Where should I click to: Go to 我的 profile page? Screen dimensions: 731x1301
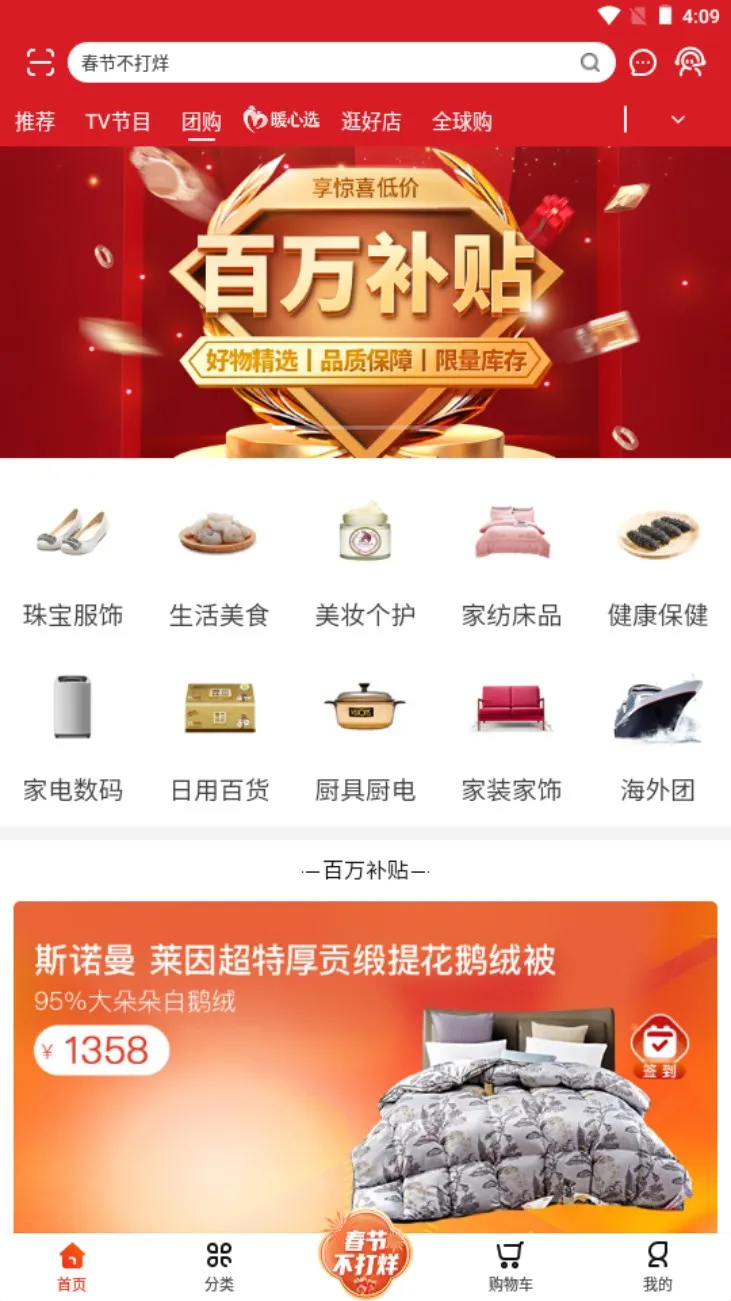[656, 1264]
